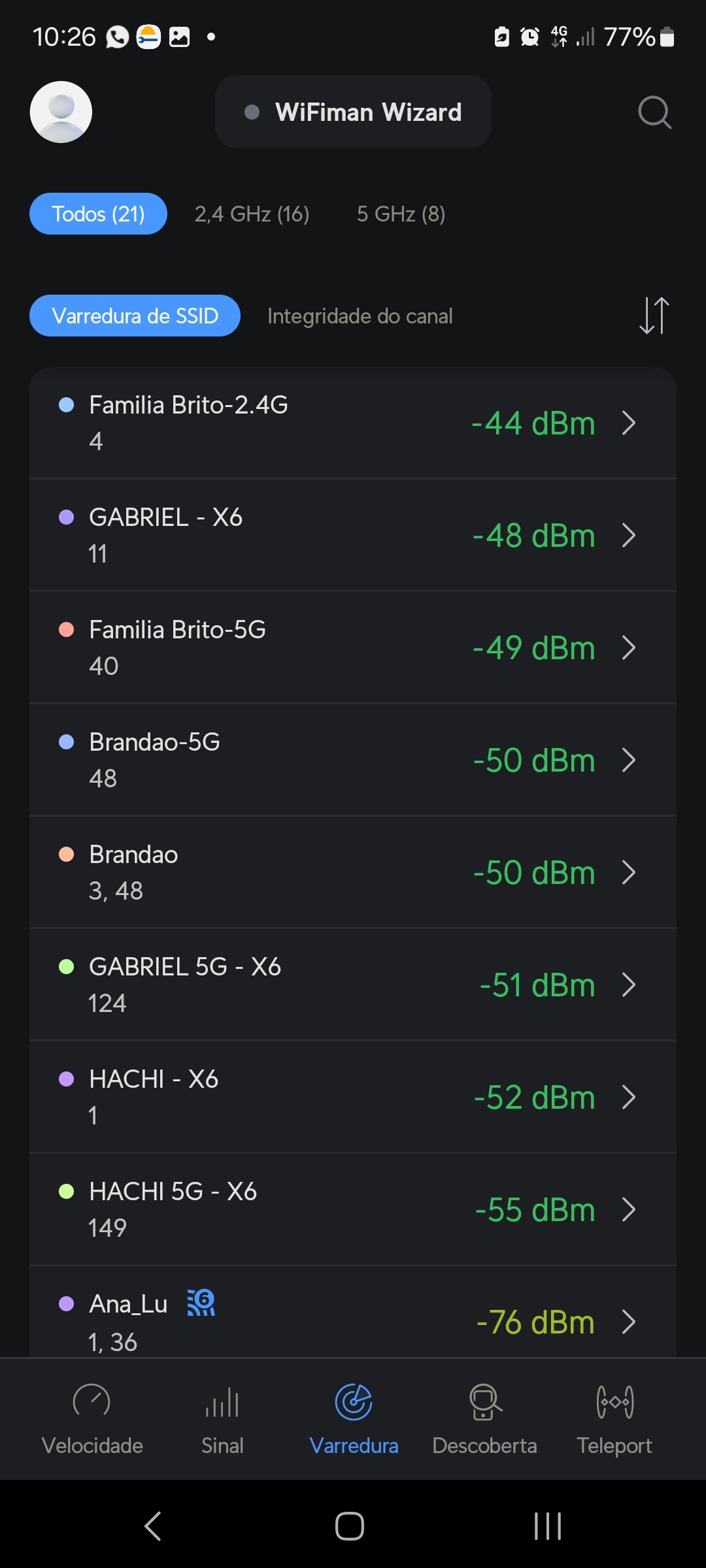Select the Varredura de SSID view
Image resolution: width=706 pixels, height=1568 pixels.
[135, 316]
